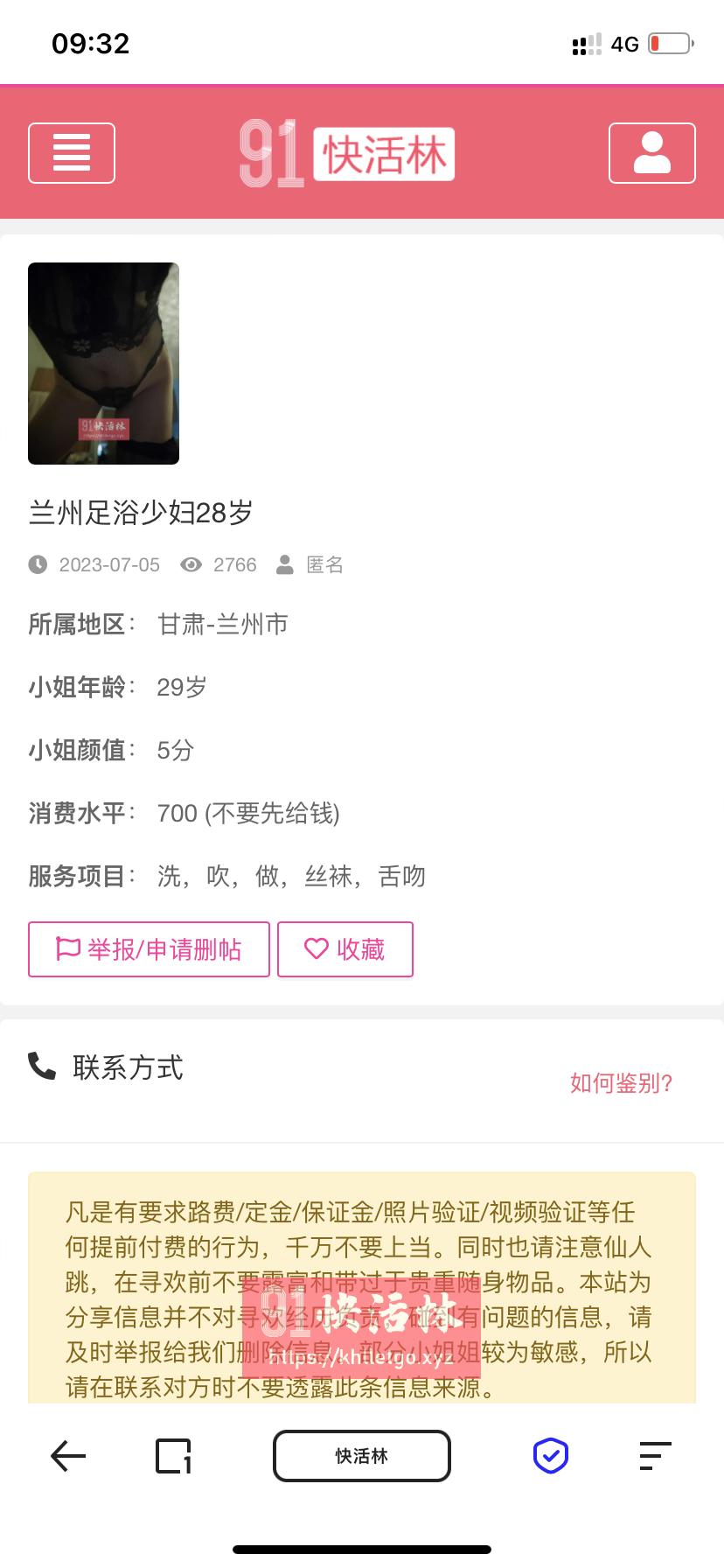This screenshot has width=724, height=1568.
Task: Open the listing thumbnail photo
Action: 103,363
